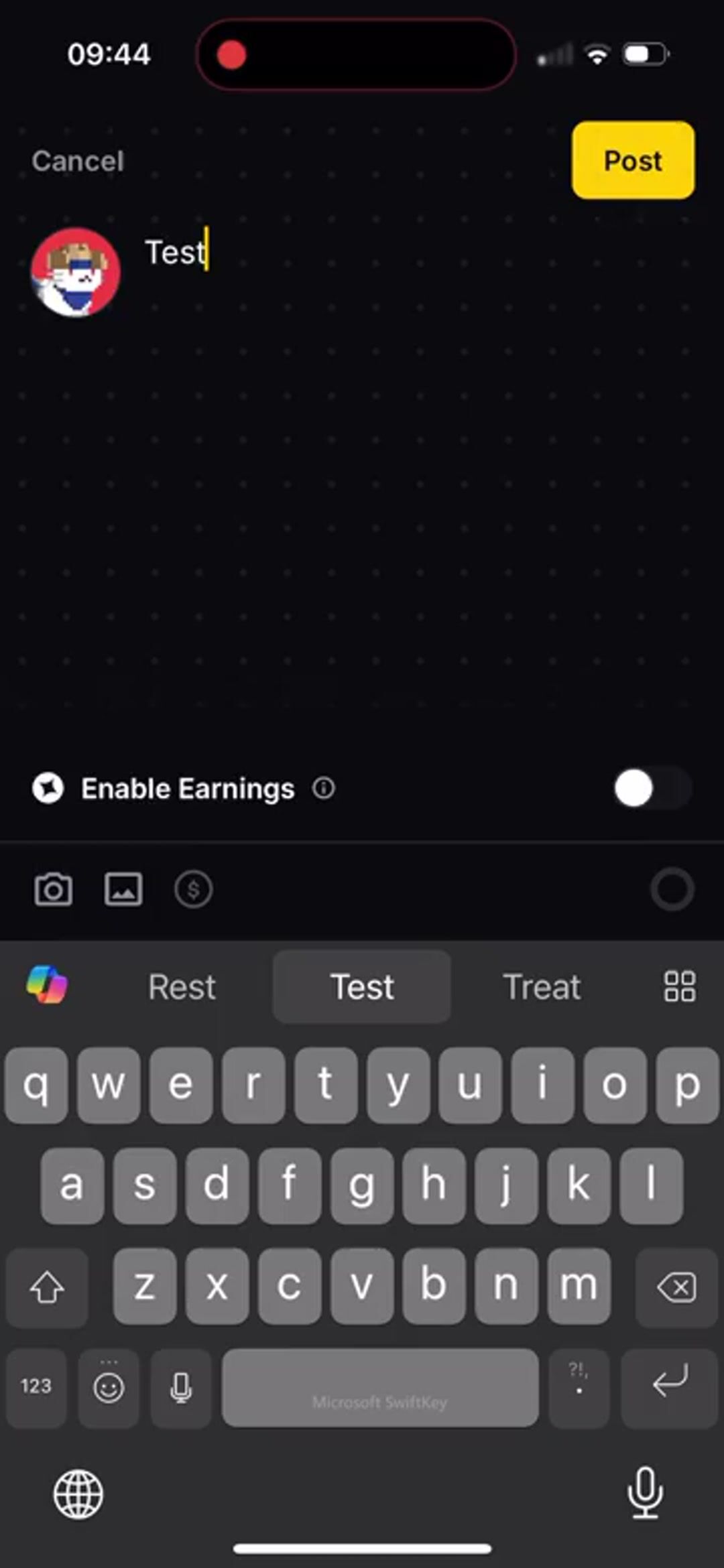Screen dimensions: 724x1568
Task: Publish with the yellow Post button
Action: [633, 160]
